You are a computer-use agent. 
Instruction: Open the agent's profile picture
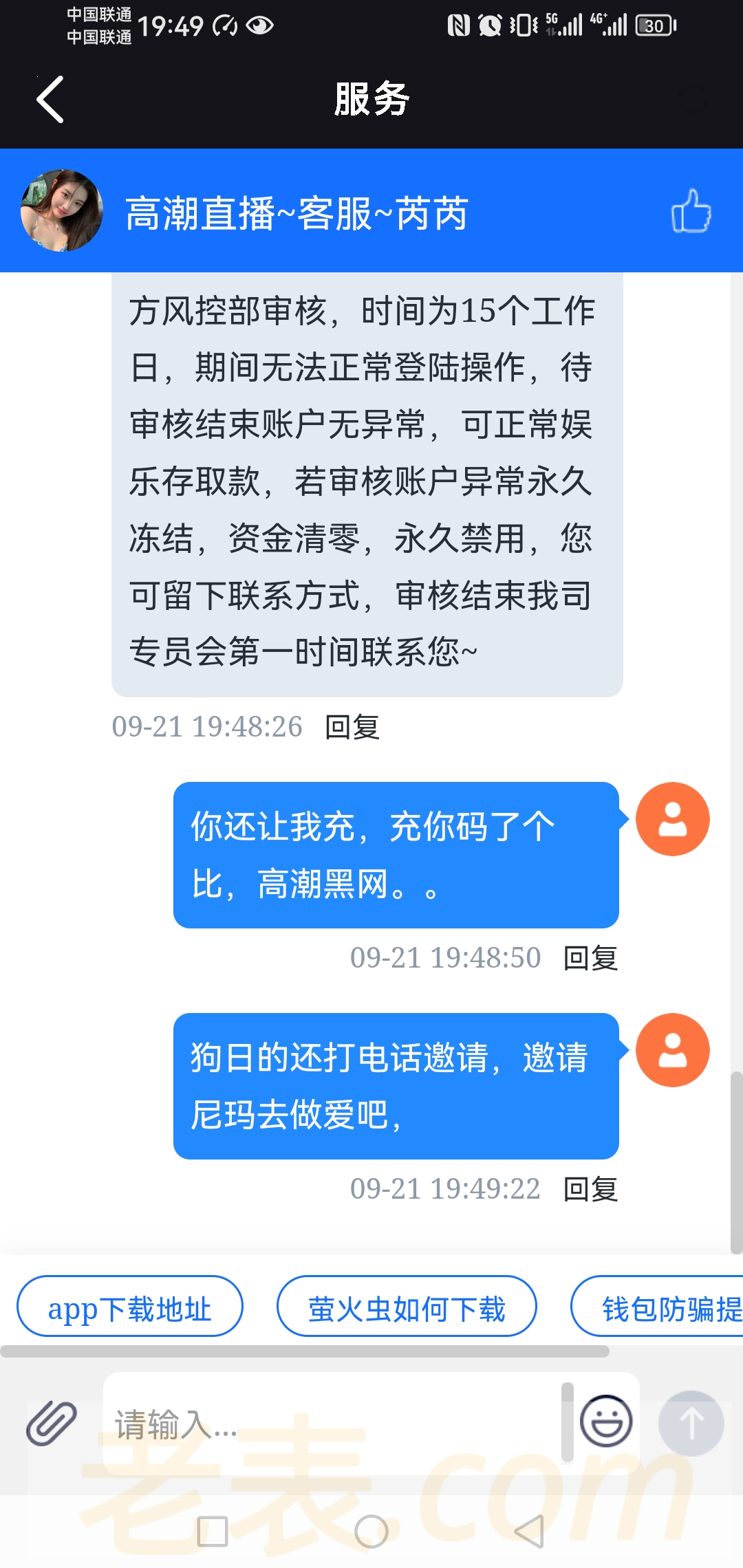coord(62,210)
